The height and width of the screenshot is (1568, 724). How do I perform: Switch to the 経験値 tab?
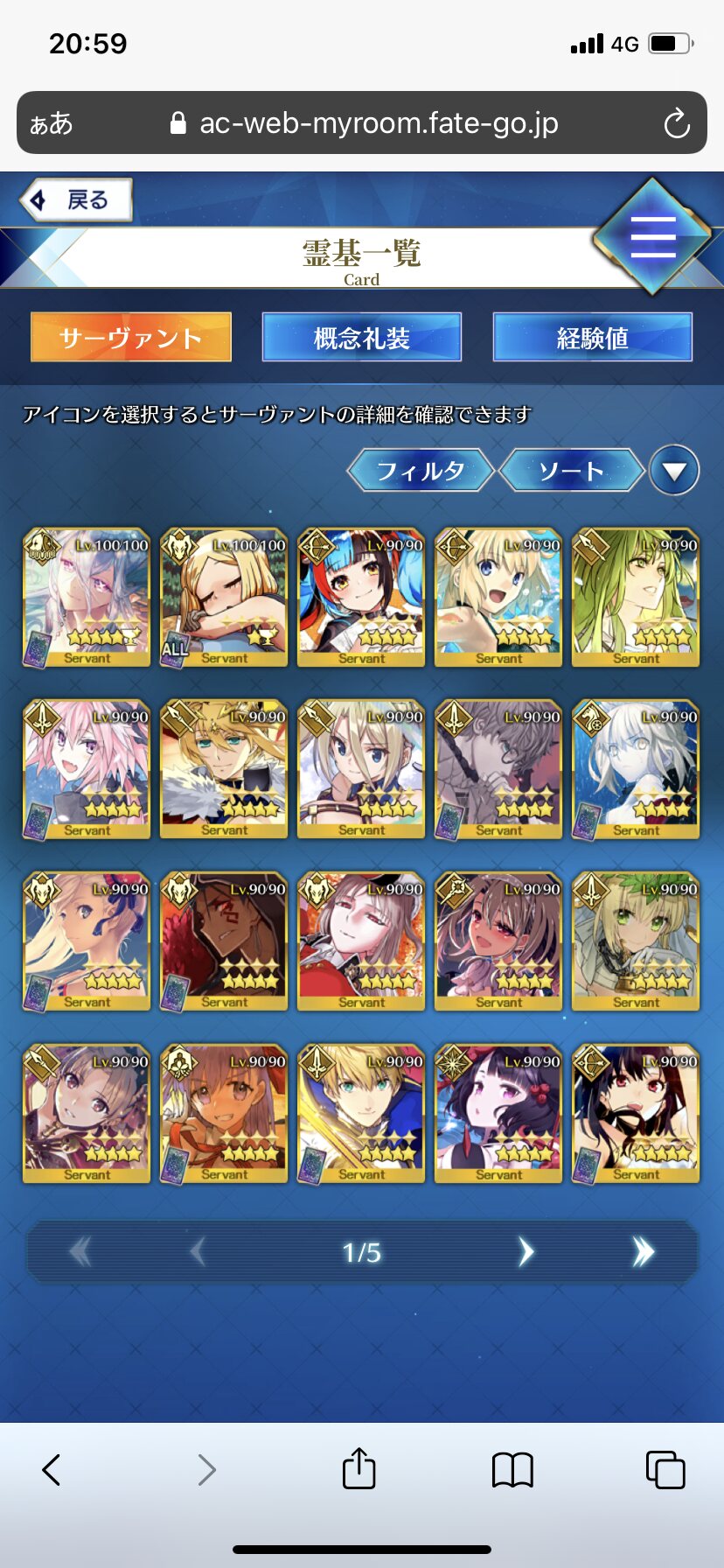pos(592,338)
